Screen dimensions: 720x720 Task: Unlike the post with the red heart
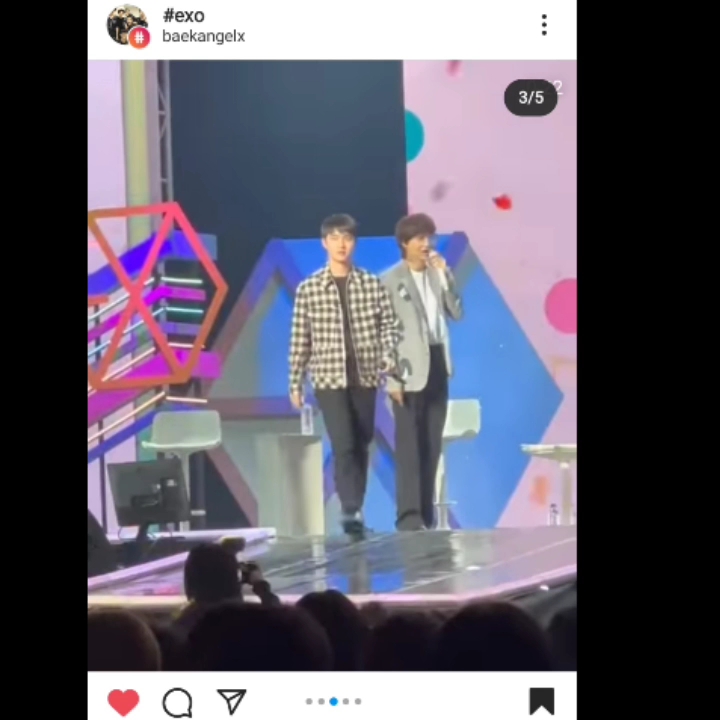pos(123,702)
